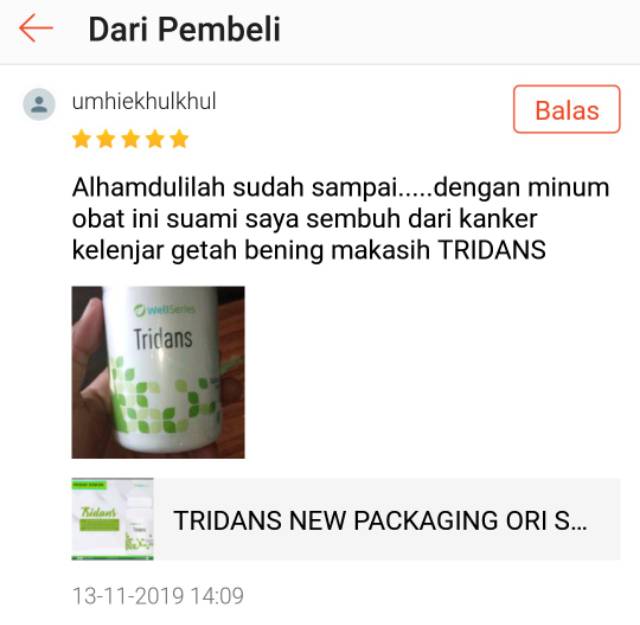
Task: Tap the Balas reply button
Action: tap(566, 110)
